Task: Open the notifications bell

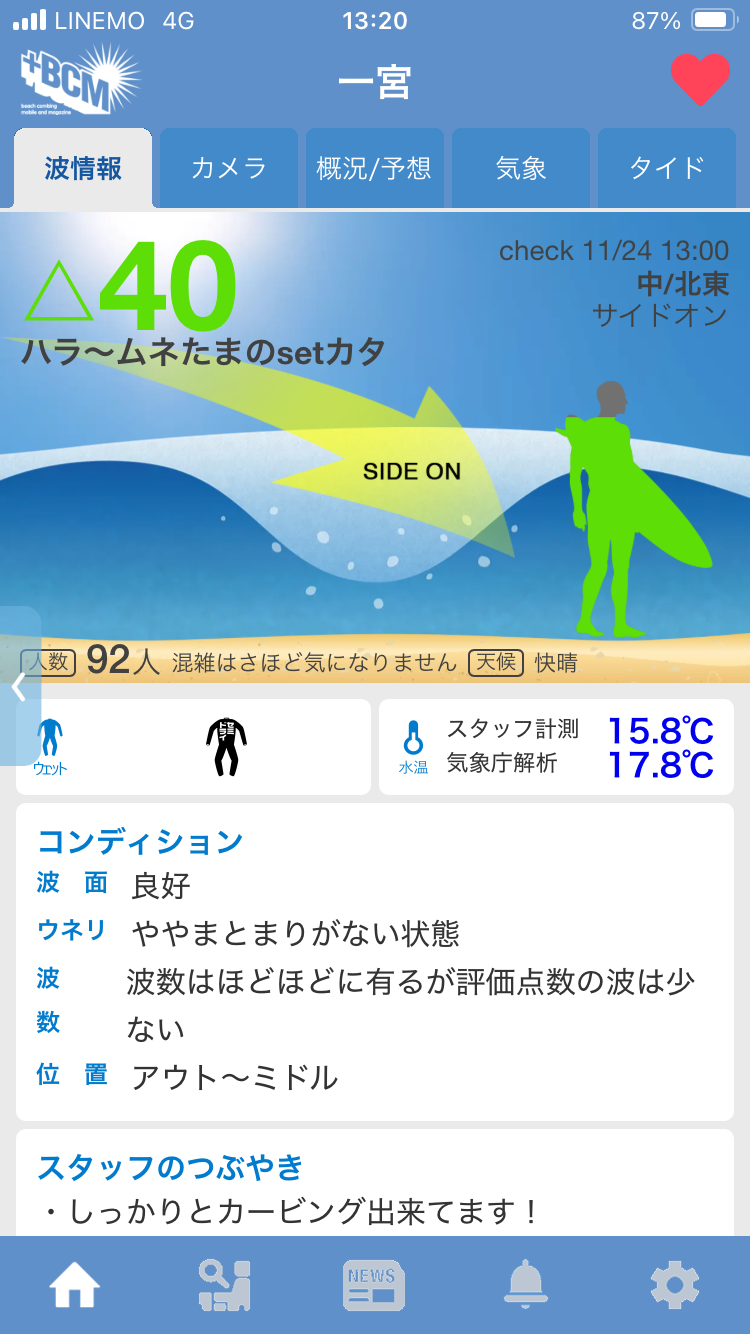Action: [x=526, y=1285]
